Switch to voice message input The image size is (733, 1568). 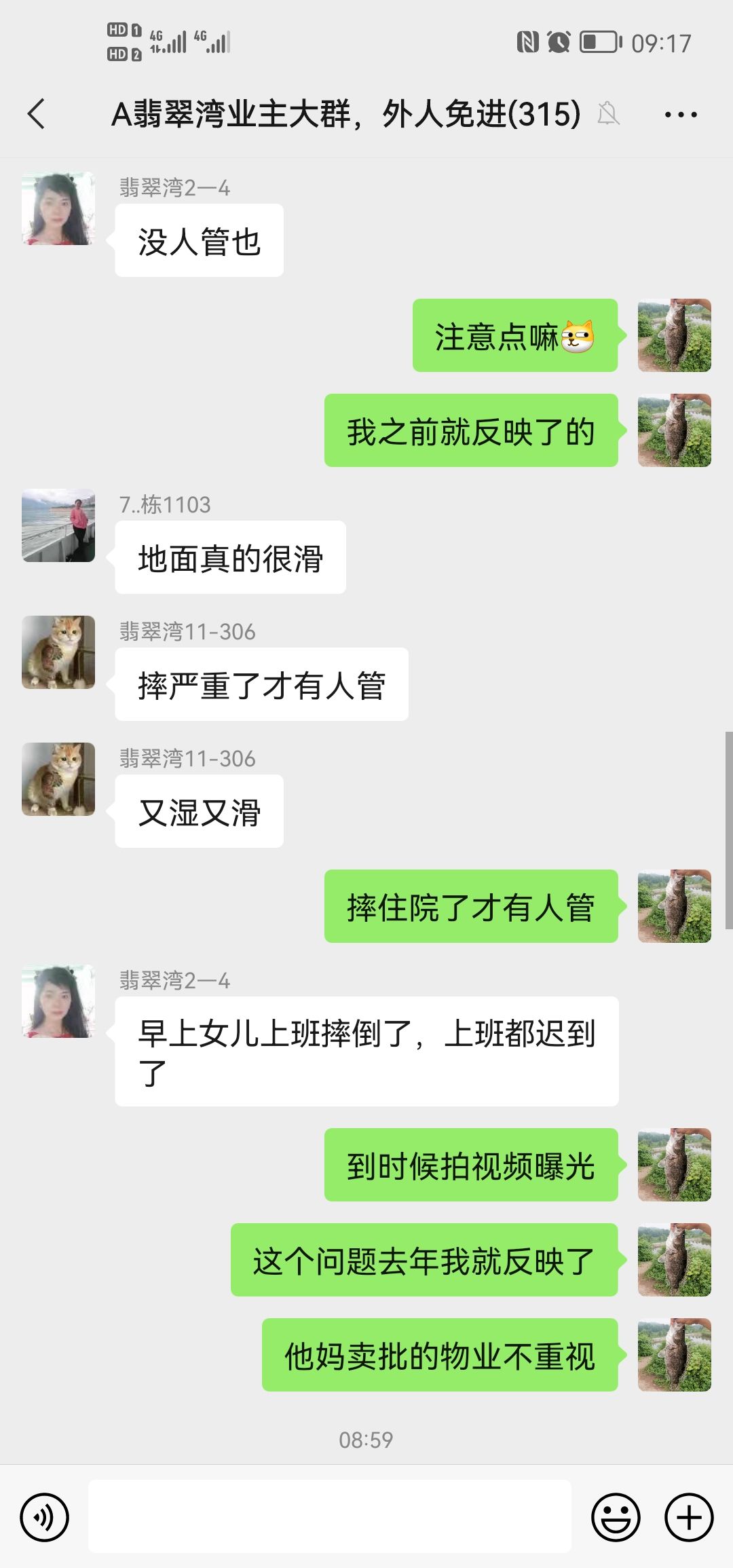coord(45,1518)
